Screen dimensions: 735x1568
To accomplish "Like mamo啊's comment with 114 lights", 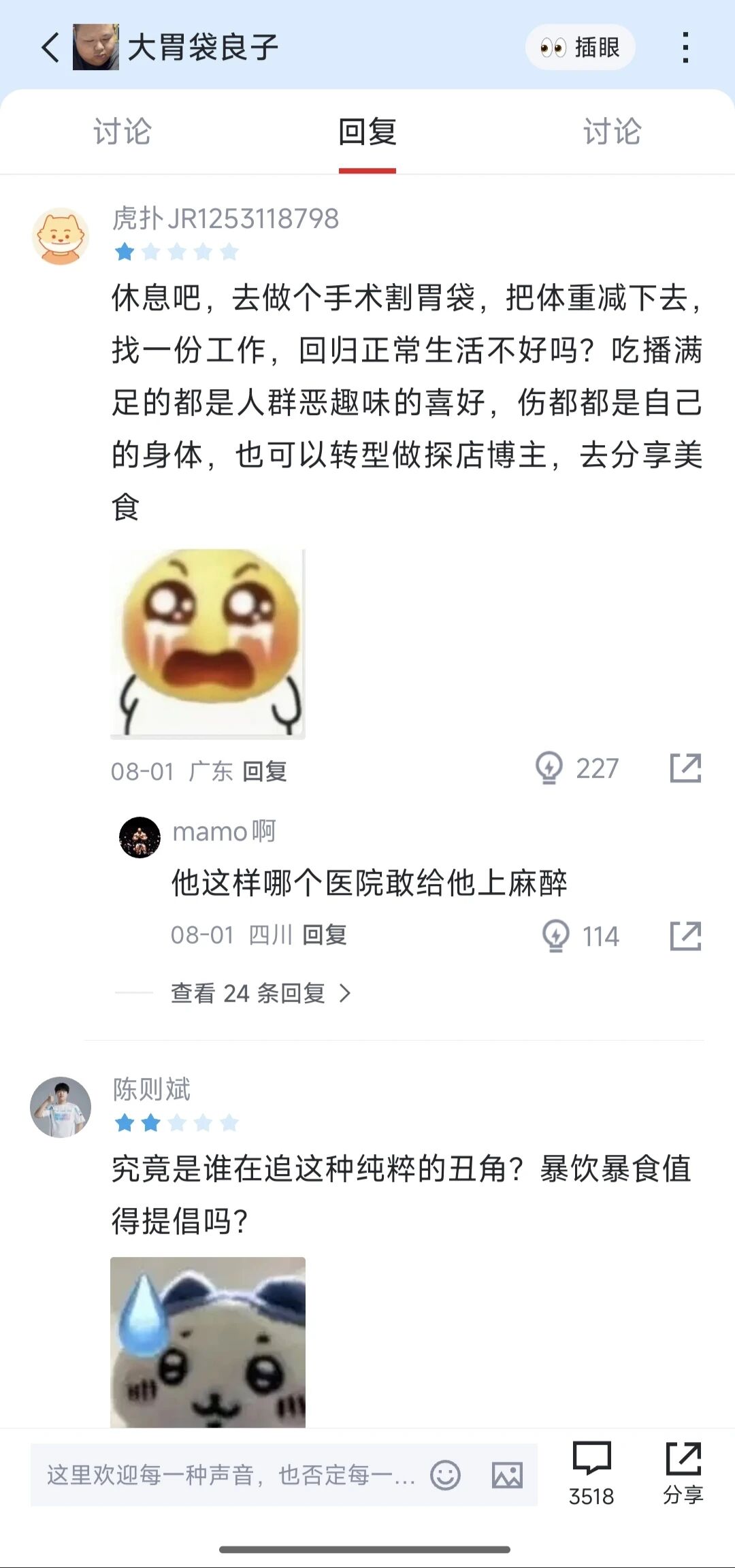I will 555,936.
